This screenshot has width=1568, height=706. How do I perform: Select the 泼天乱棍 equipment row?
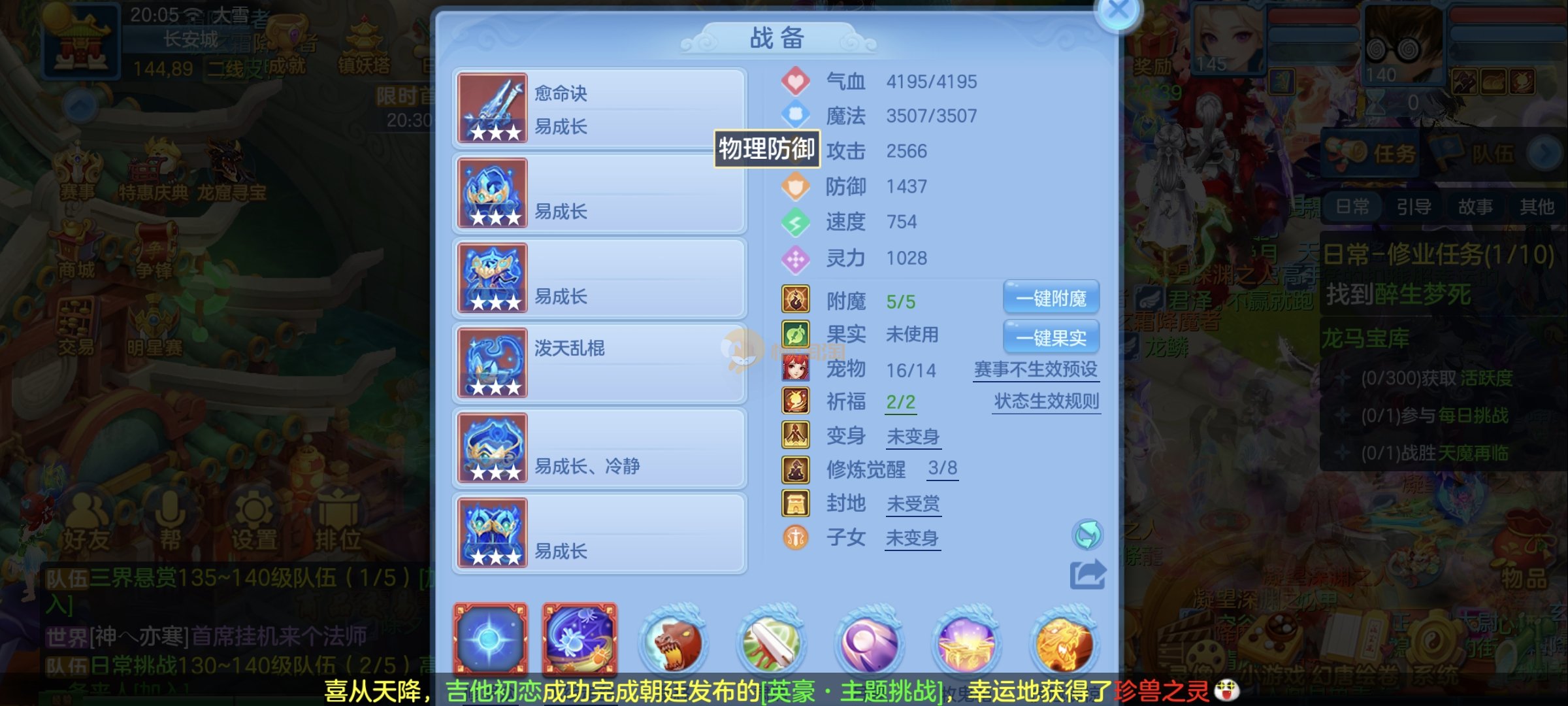pos(599,363)
